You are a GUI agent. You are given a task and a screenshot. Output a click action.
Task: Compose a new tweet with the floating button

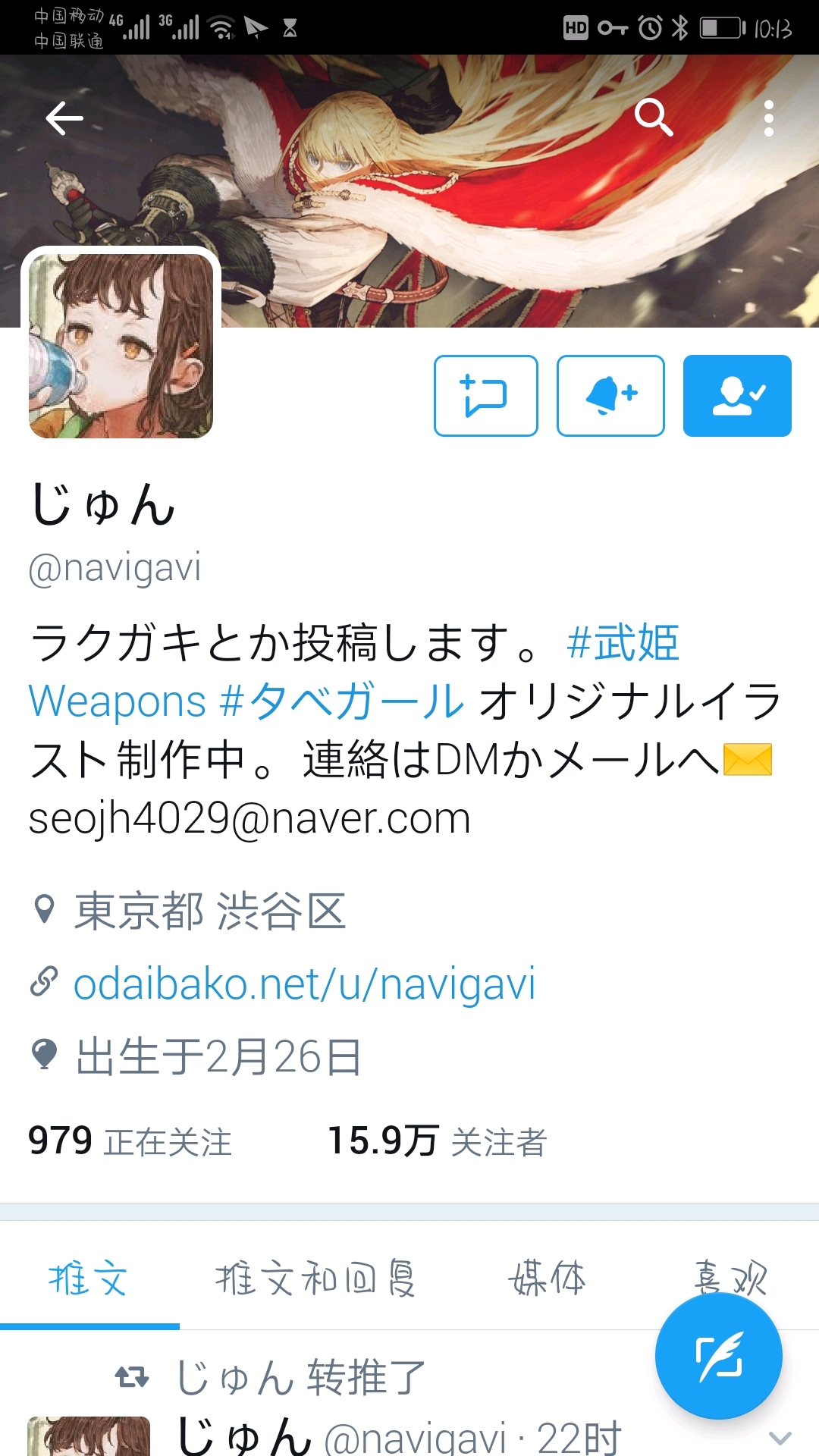pos(718,1356)
